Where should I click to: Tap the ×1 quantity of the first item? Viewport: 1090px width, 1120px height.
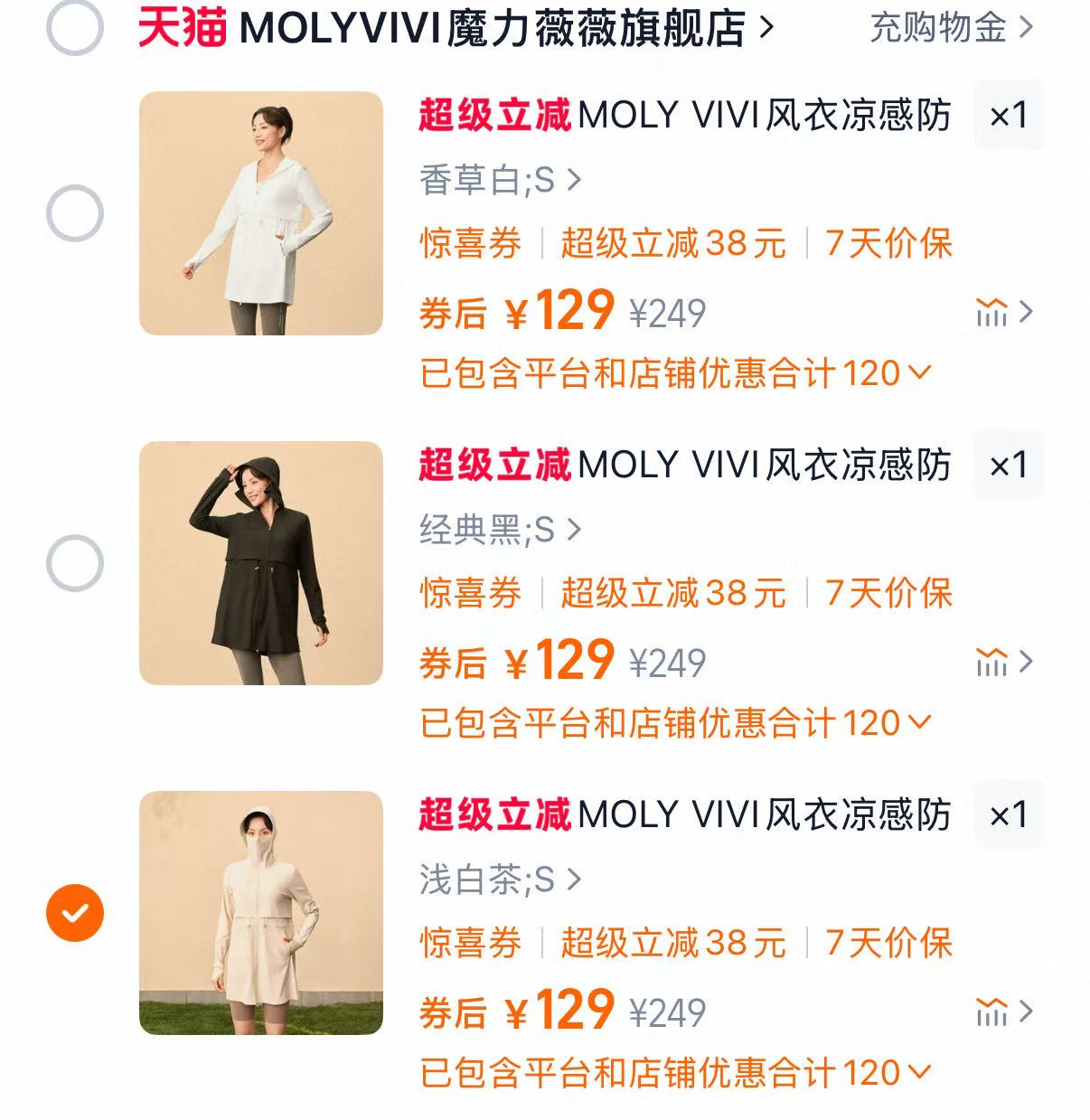click(x=1006, y=116)
